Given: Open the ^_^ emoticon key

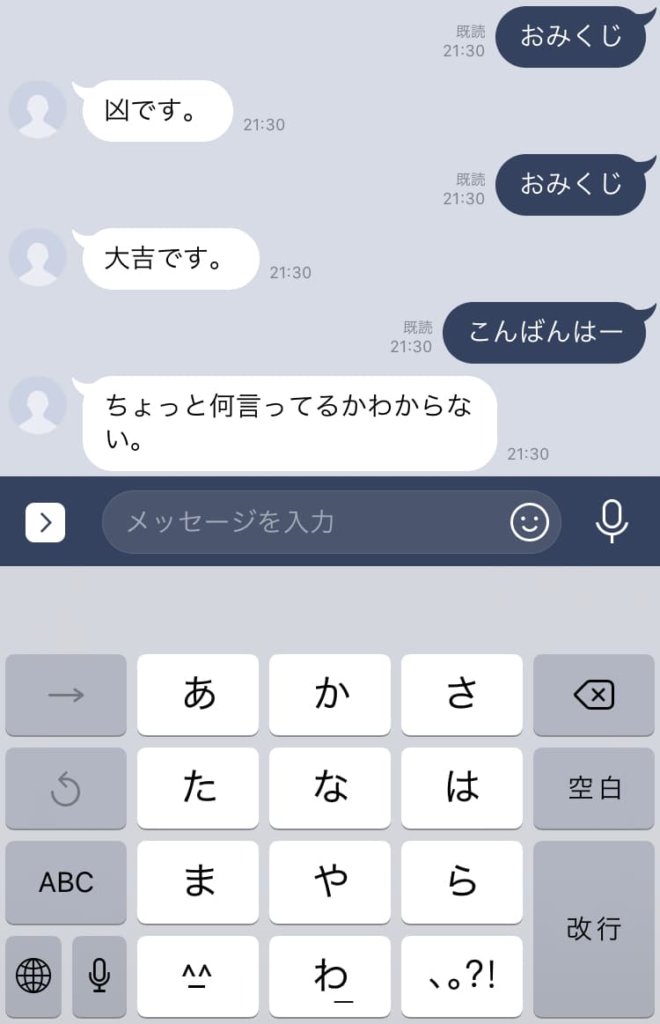Looking at the screenshot, I should click(x=197, y=975).
